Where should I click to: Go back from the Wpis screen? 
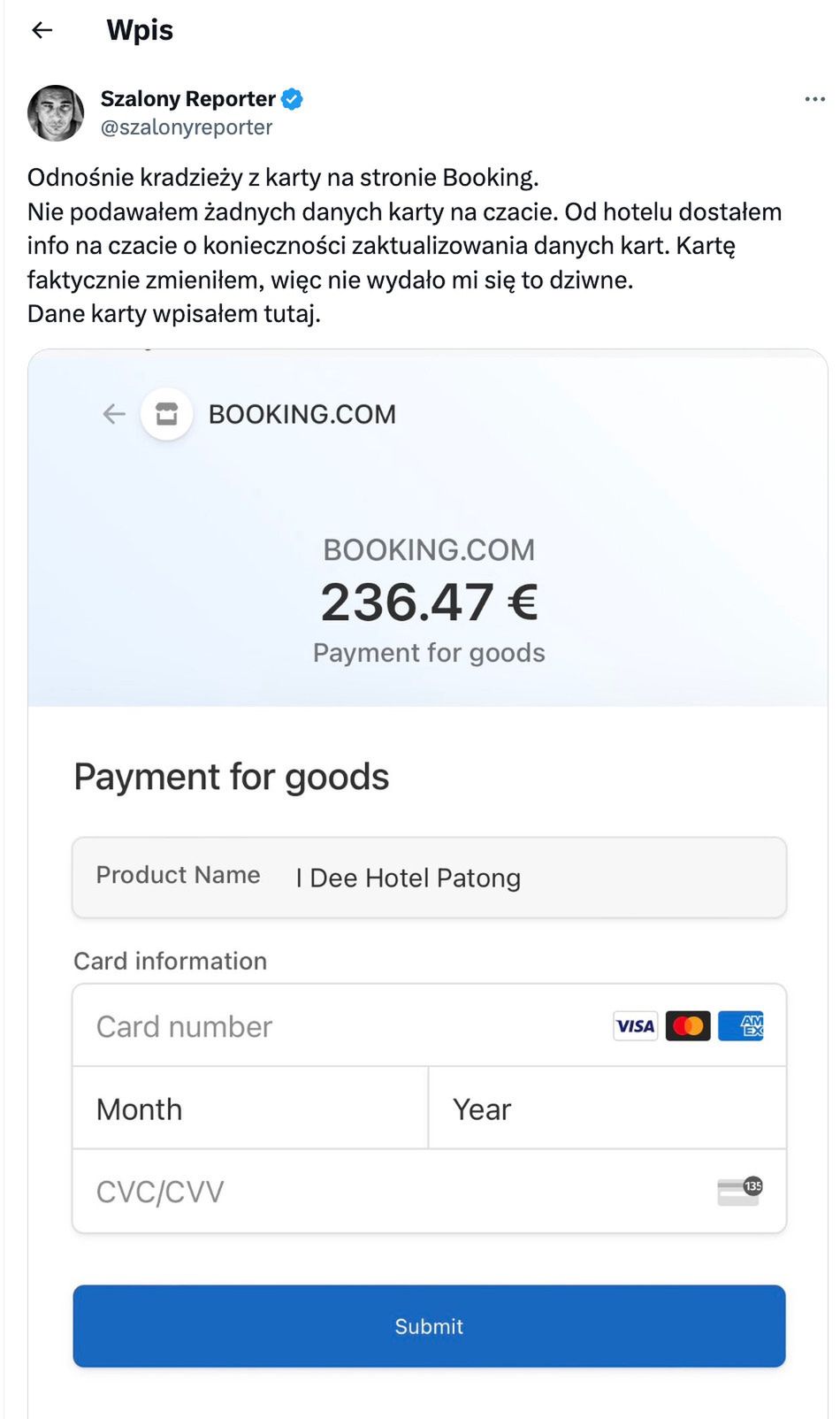click(x=42, y=30)
